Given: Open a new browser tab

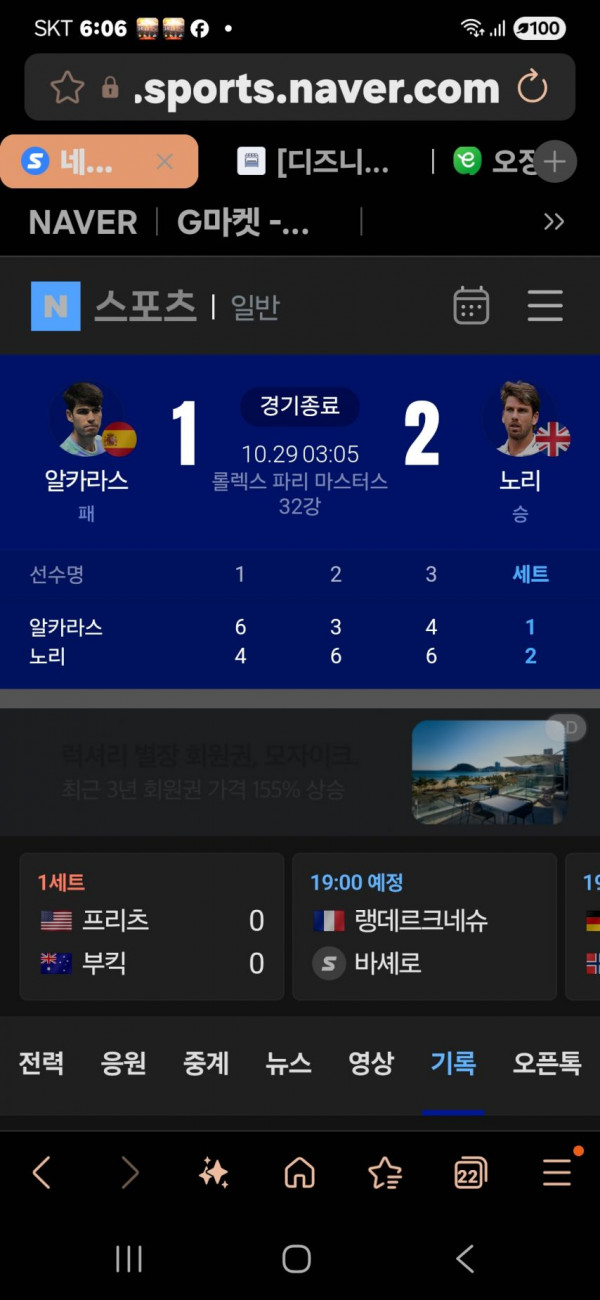Looking at the screenshot, I should (x=556, y=161).
